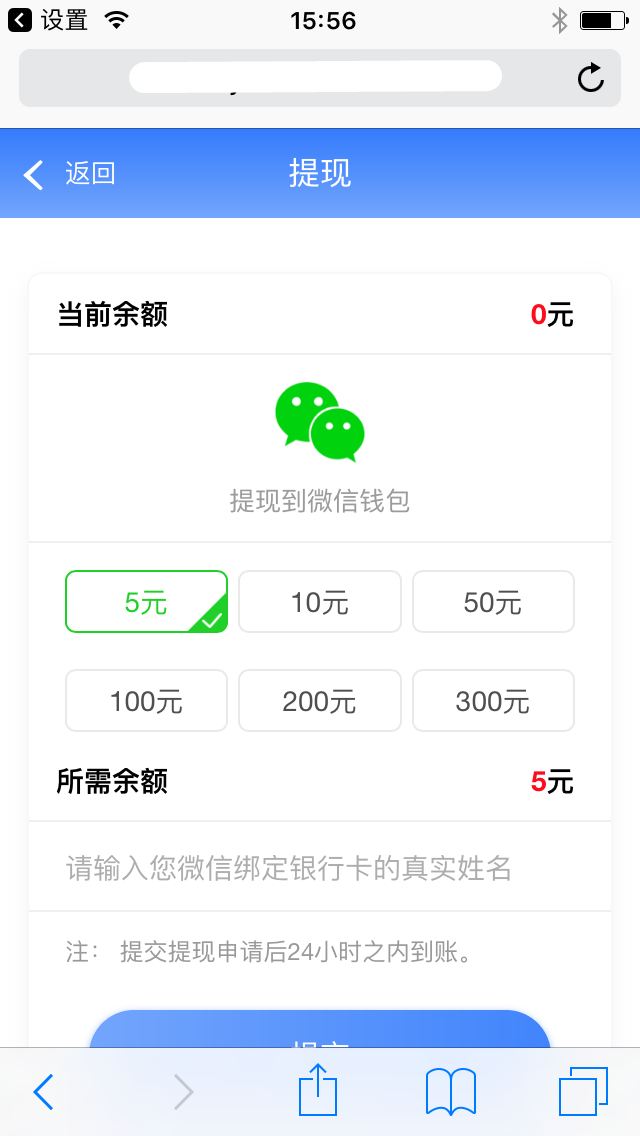Tap the browser address bar
640x1136 pixels.
point(320,78)
